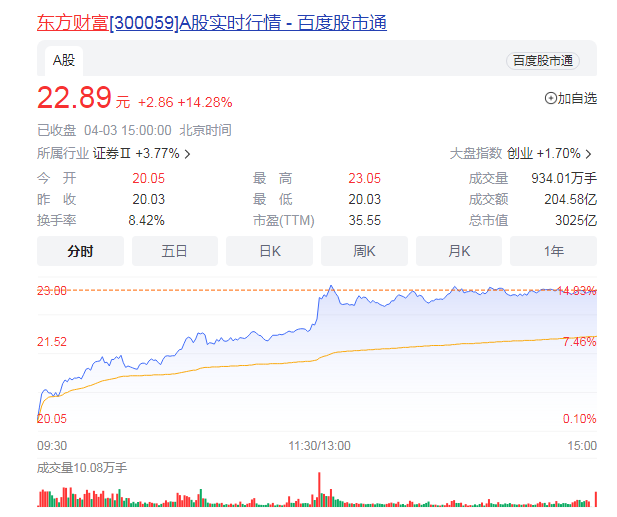This screenshot has height=517, width=617.
Task: Switch to the 1年 chart tab
Action: tap(553, 251)
